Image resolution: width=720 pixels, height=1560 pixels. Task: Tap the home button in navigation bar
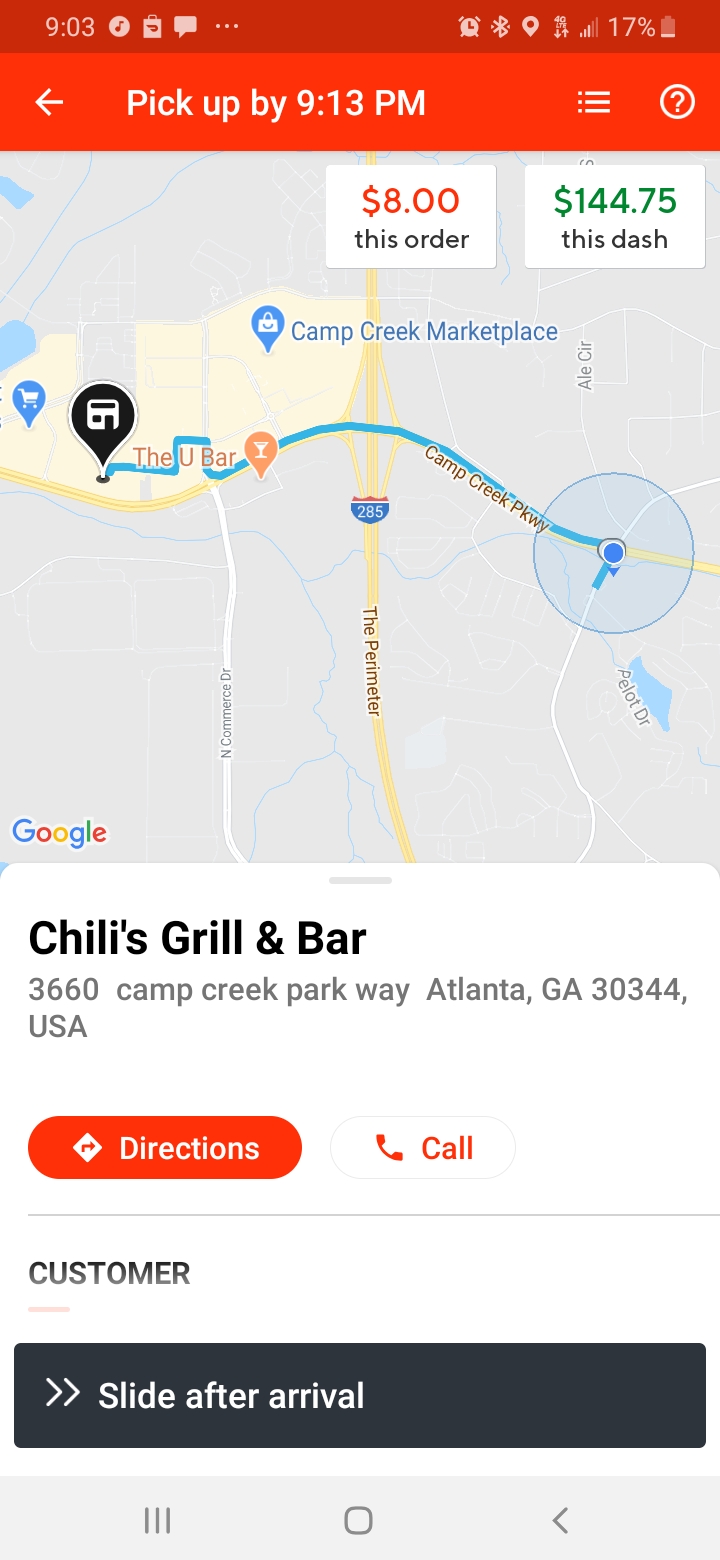coord(356,1518)
